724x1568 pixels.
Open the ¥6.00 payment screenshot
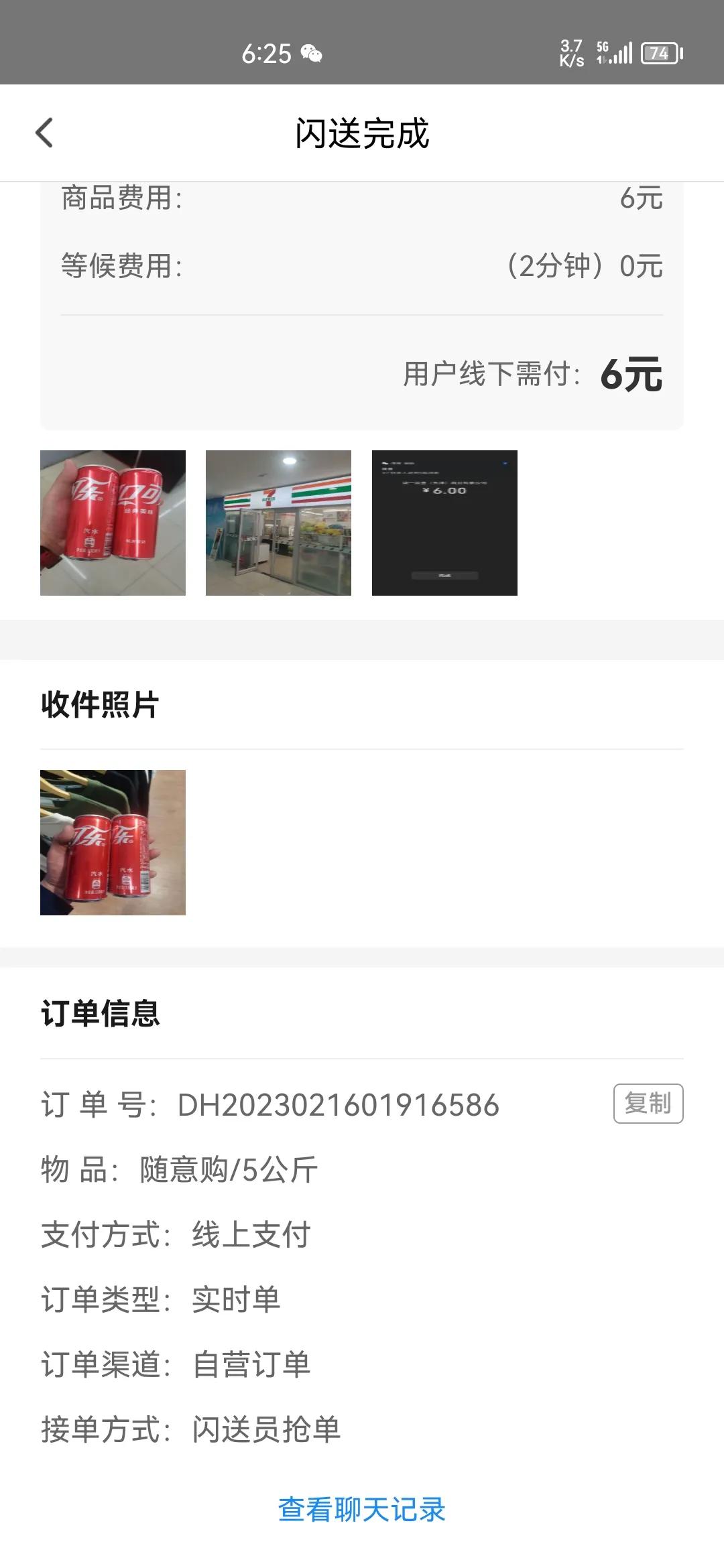(x=444, y=523)
